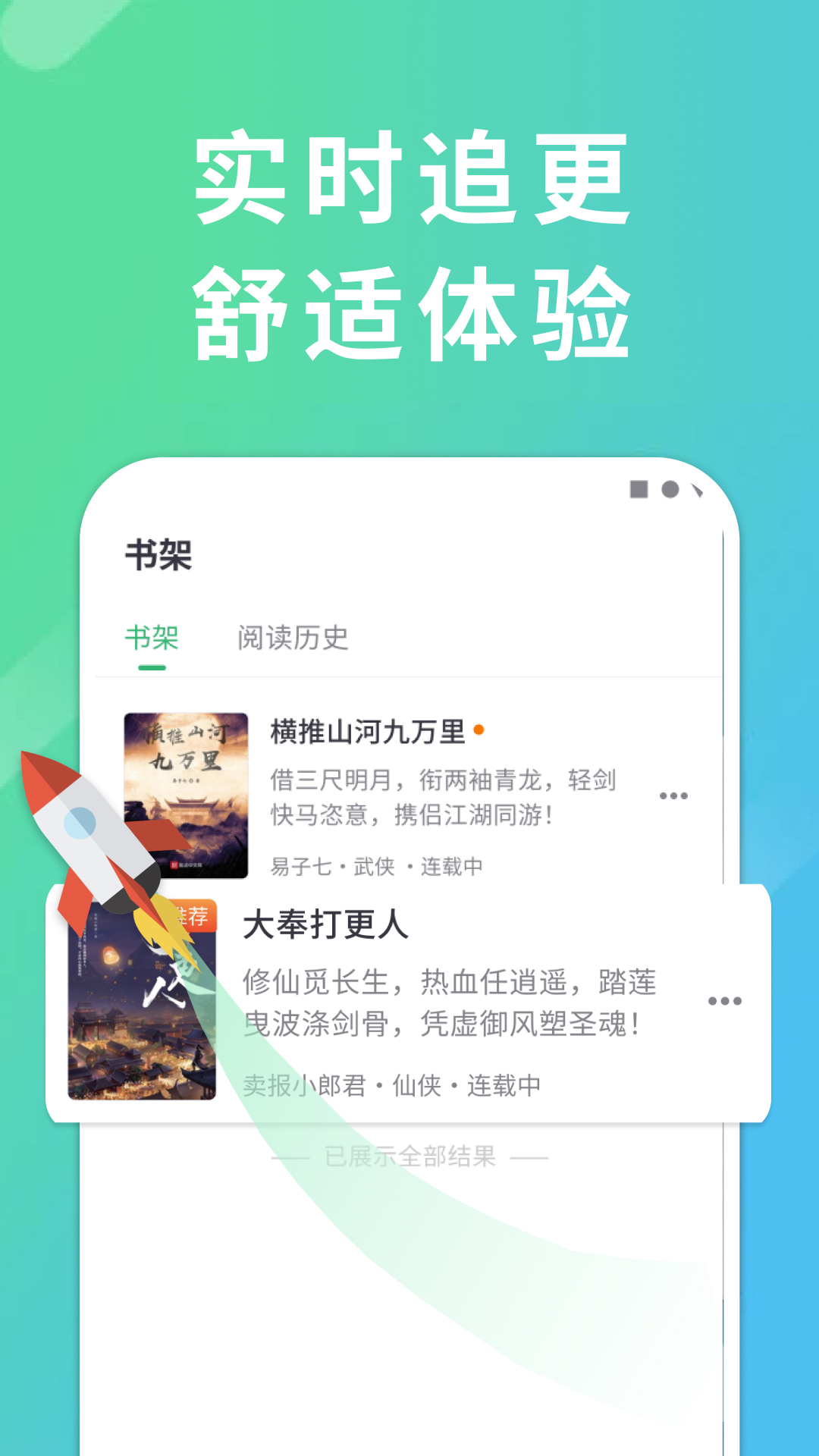This screenshot has height=1456, width=819.
Task: Tap the 已展示全部结果 label
Action: click(x=409, y=1158)
